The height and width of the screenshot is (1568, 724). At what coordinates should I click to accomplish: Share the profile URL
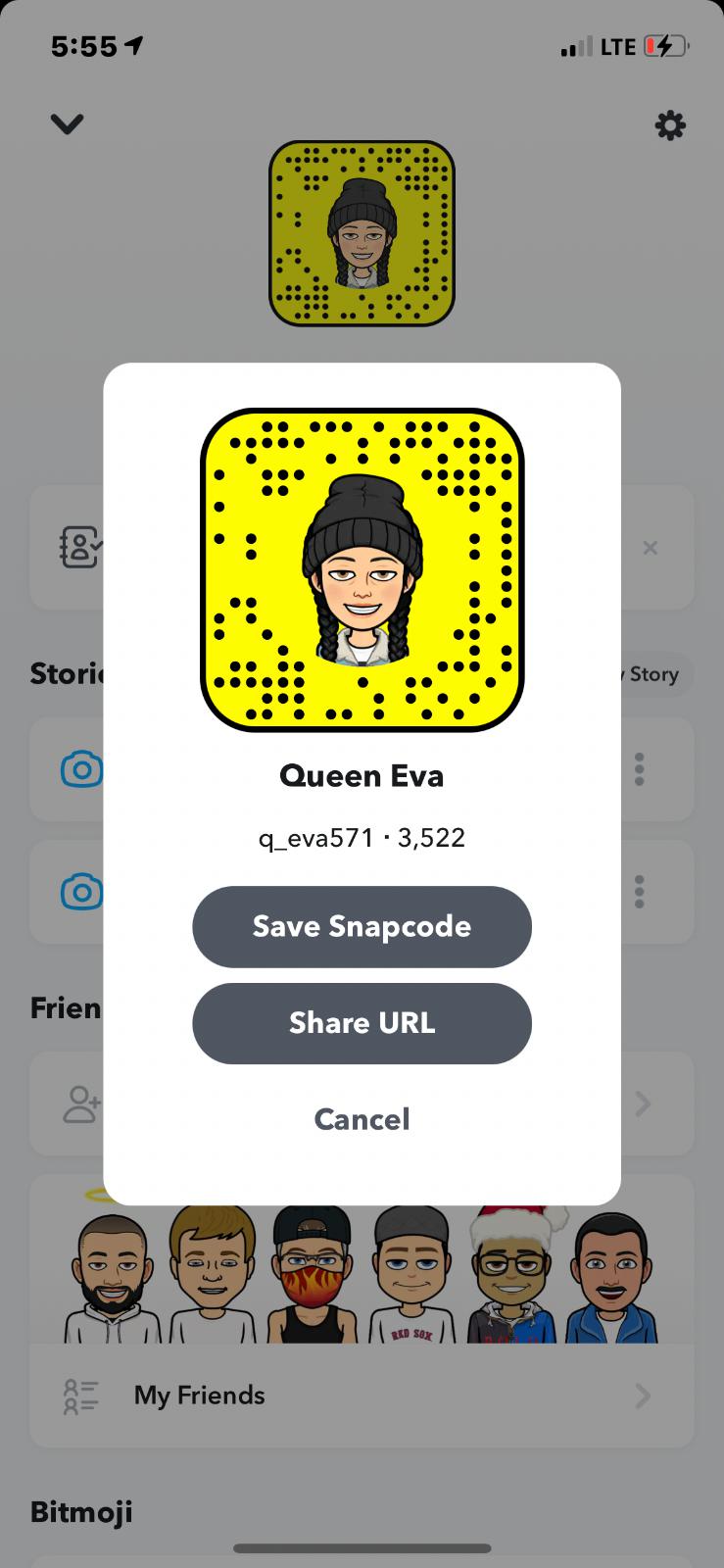(x=362, y=1023)
